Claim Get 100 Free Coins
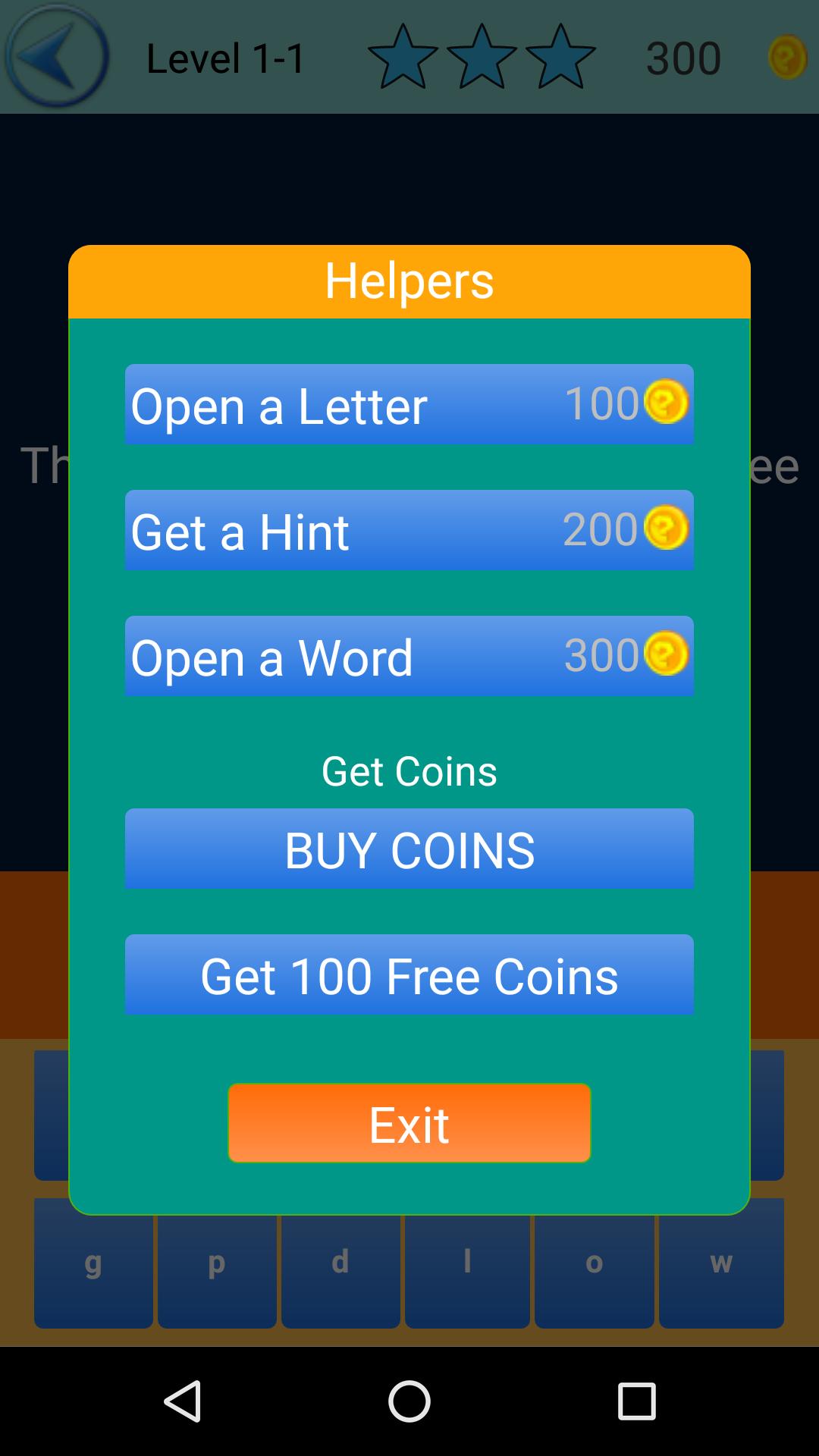Viewport: 819px width, 1456px height. [x=409, y=974]
